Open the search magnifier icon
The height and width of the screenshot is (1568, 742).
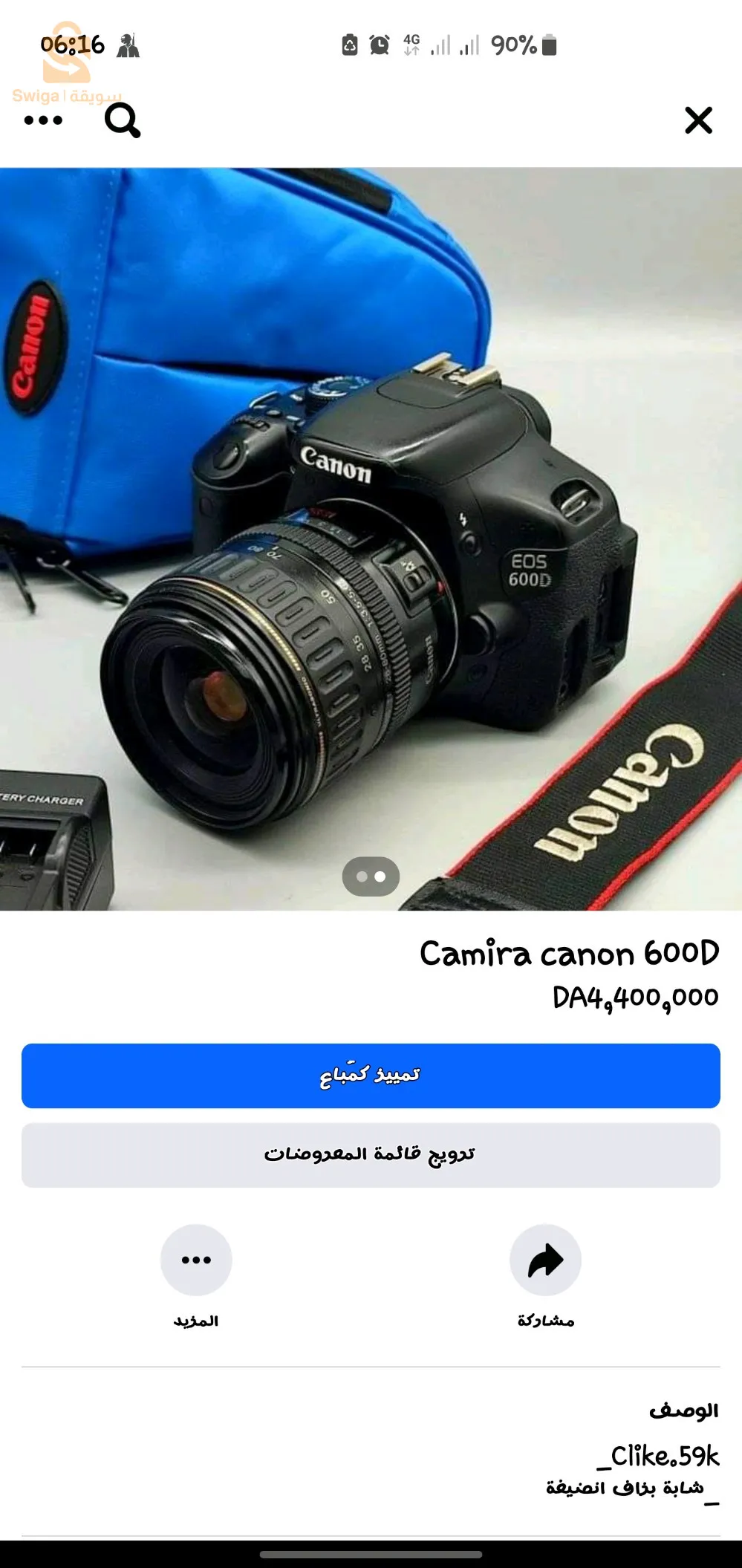pyautogui.click(x=123, y=120)
